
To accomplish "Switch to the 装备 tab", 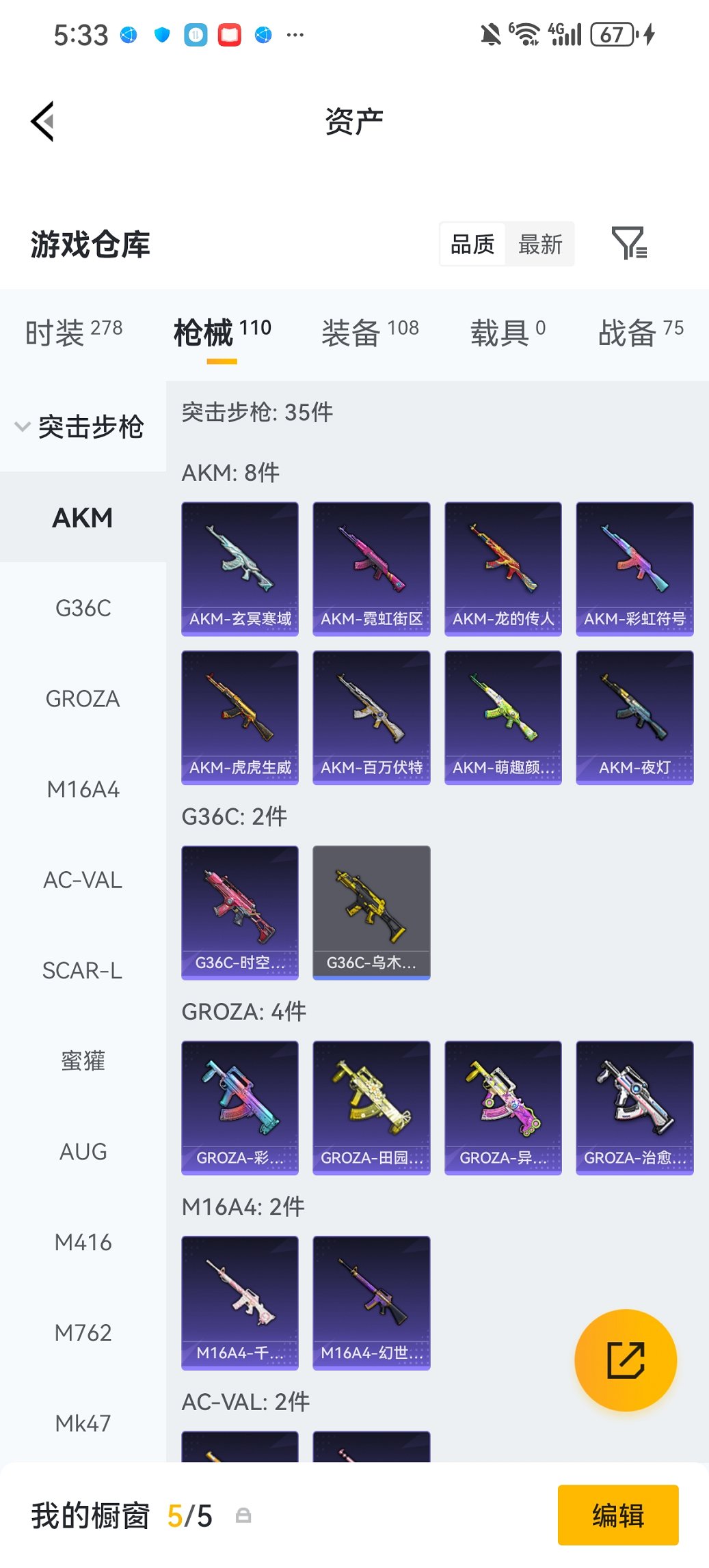I will (369, 332).
